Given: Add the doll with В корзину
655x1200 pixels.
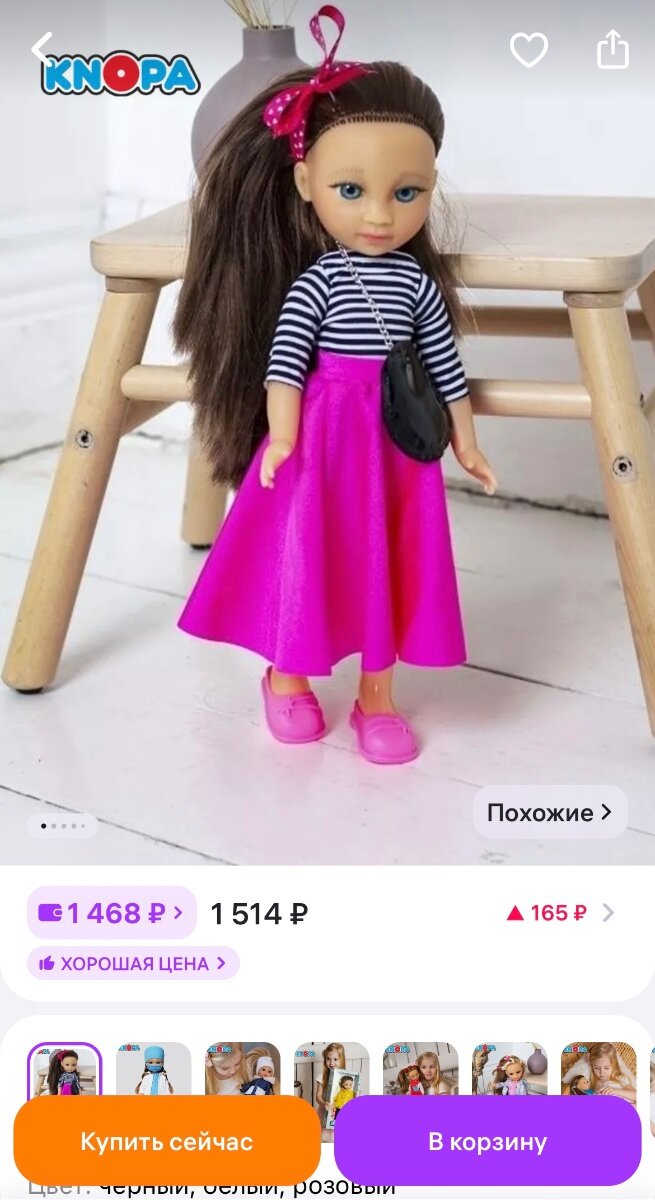Looking at the screenshot, I should [488, 1141].
